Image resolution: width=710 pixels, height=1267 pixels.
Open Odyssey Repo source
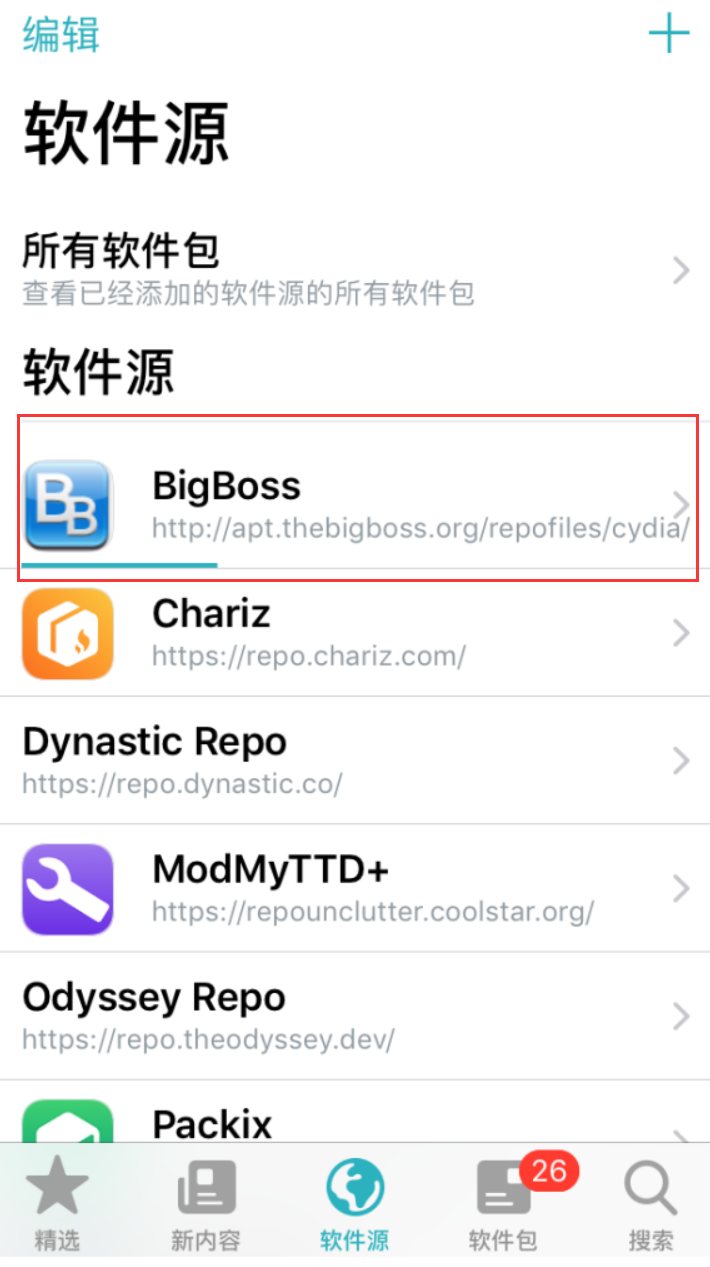(x=355, y=1016)
